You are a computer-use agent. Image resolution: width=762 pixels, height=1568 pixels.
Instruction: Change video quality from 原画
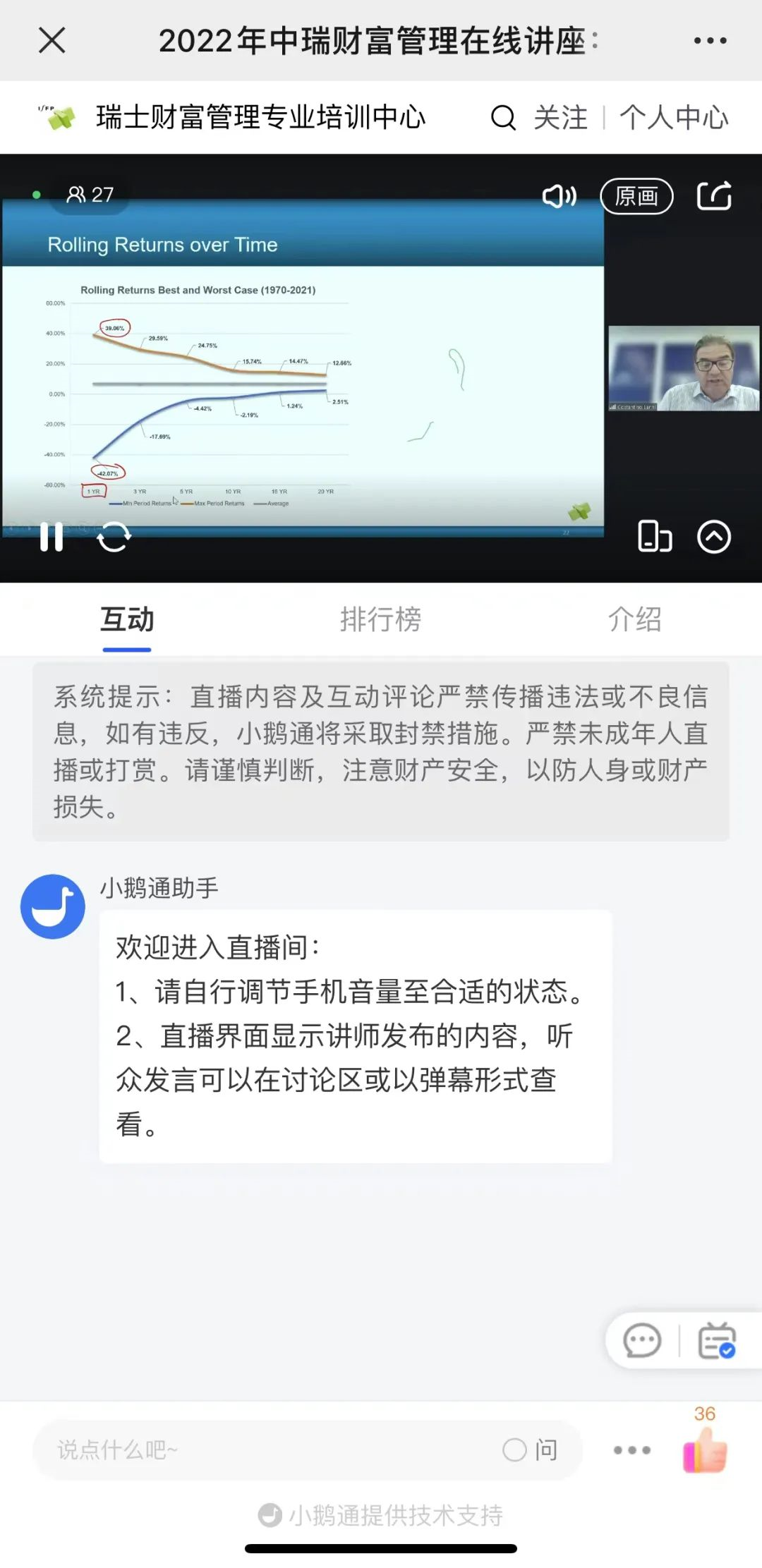pyautogui.click(x=636, y=196)
